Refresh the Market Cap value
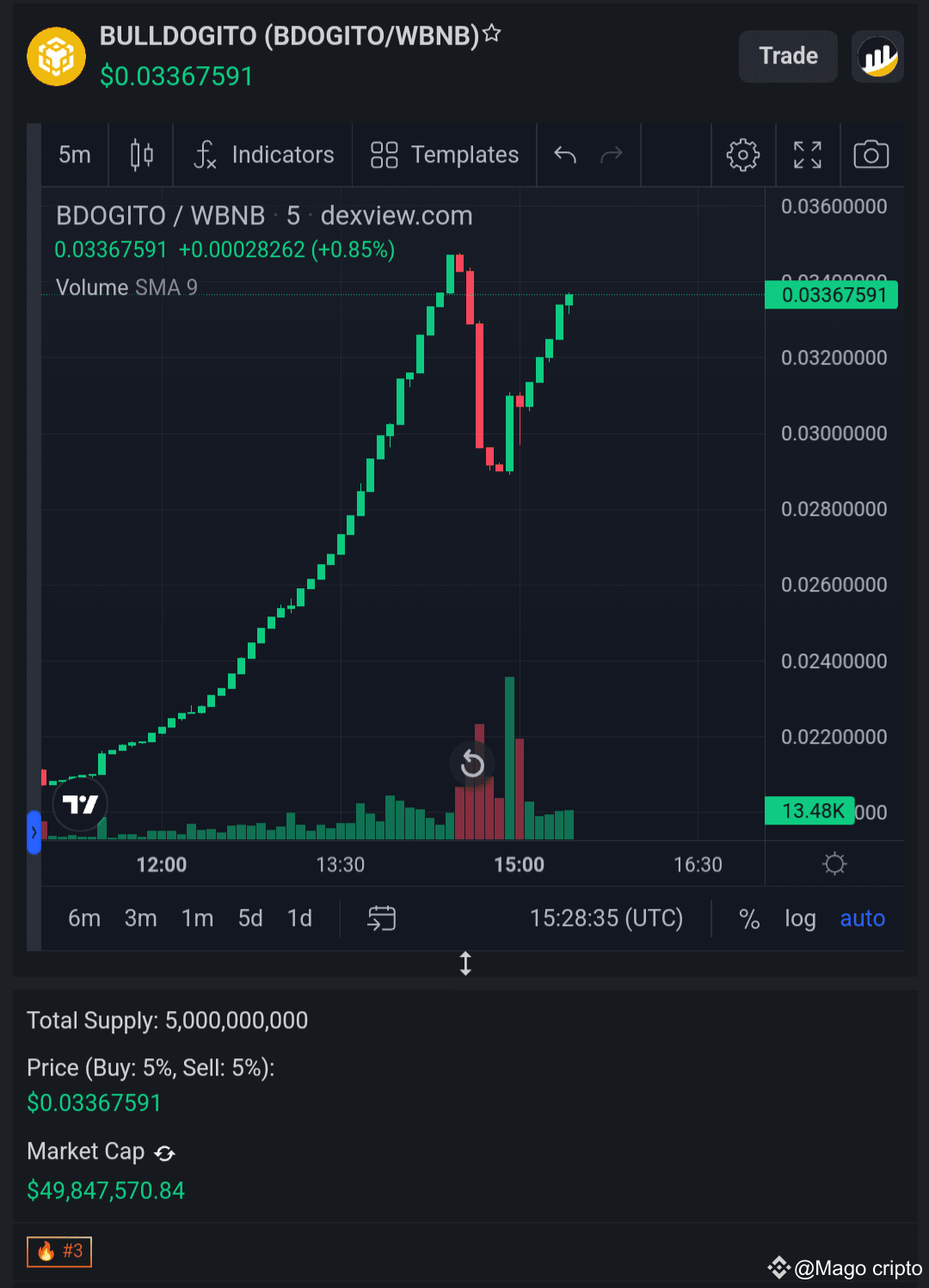The width and height of the screenshot is (929, 1288). point(166,1152)
